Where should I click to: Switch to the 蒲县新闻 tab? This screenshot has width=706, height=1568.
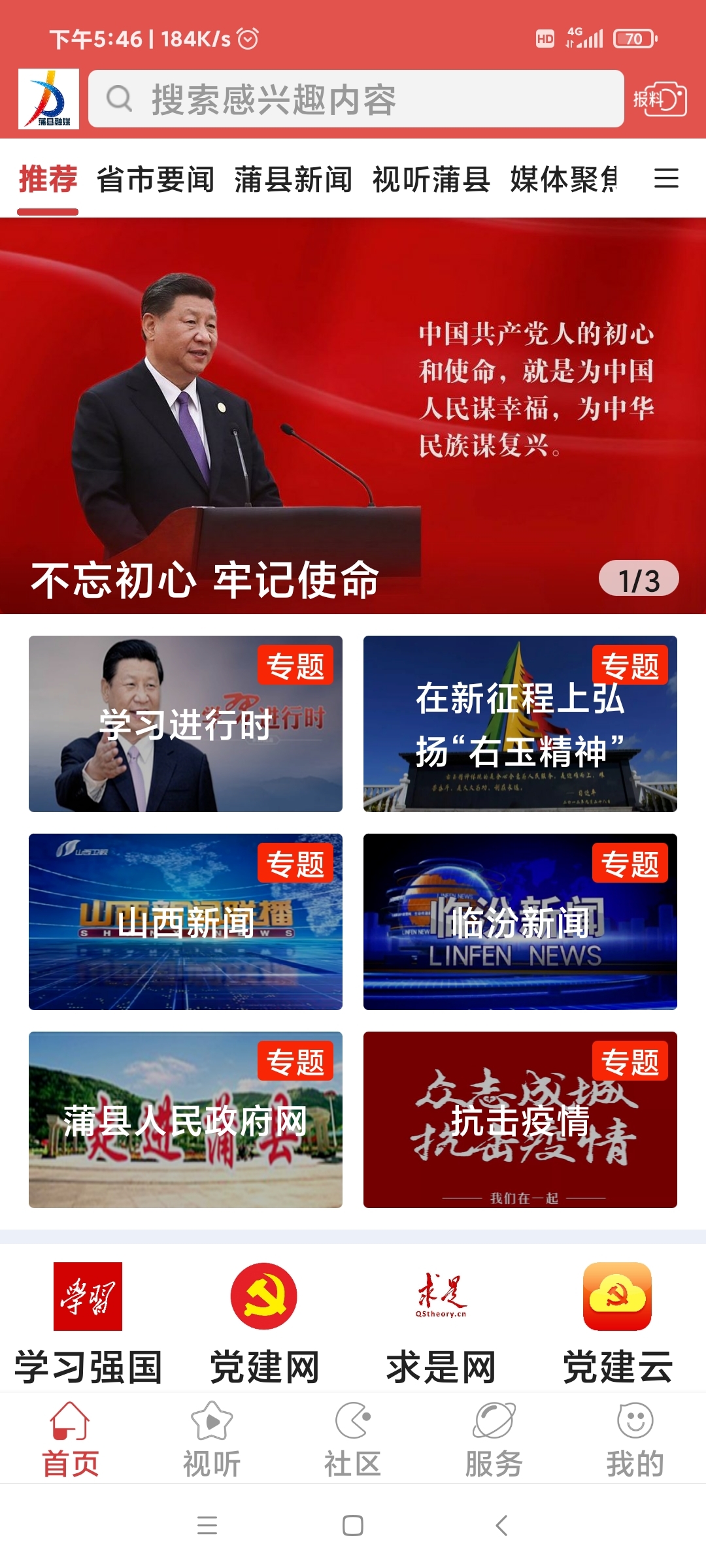[294, 179]
